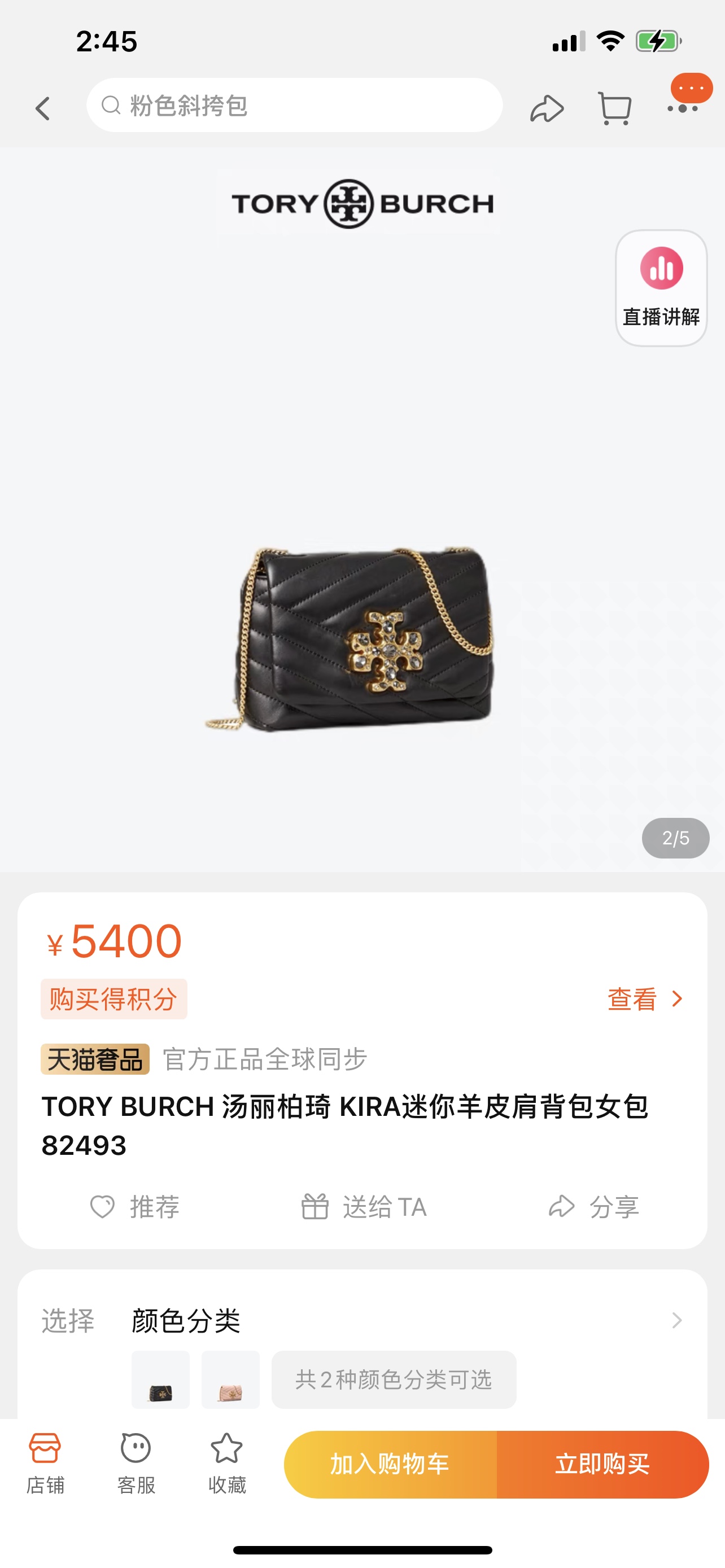Contact 客服 customer service

click(x=136, y=1464)
